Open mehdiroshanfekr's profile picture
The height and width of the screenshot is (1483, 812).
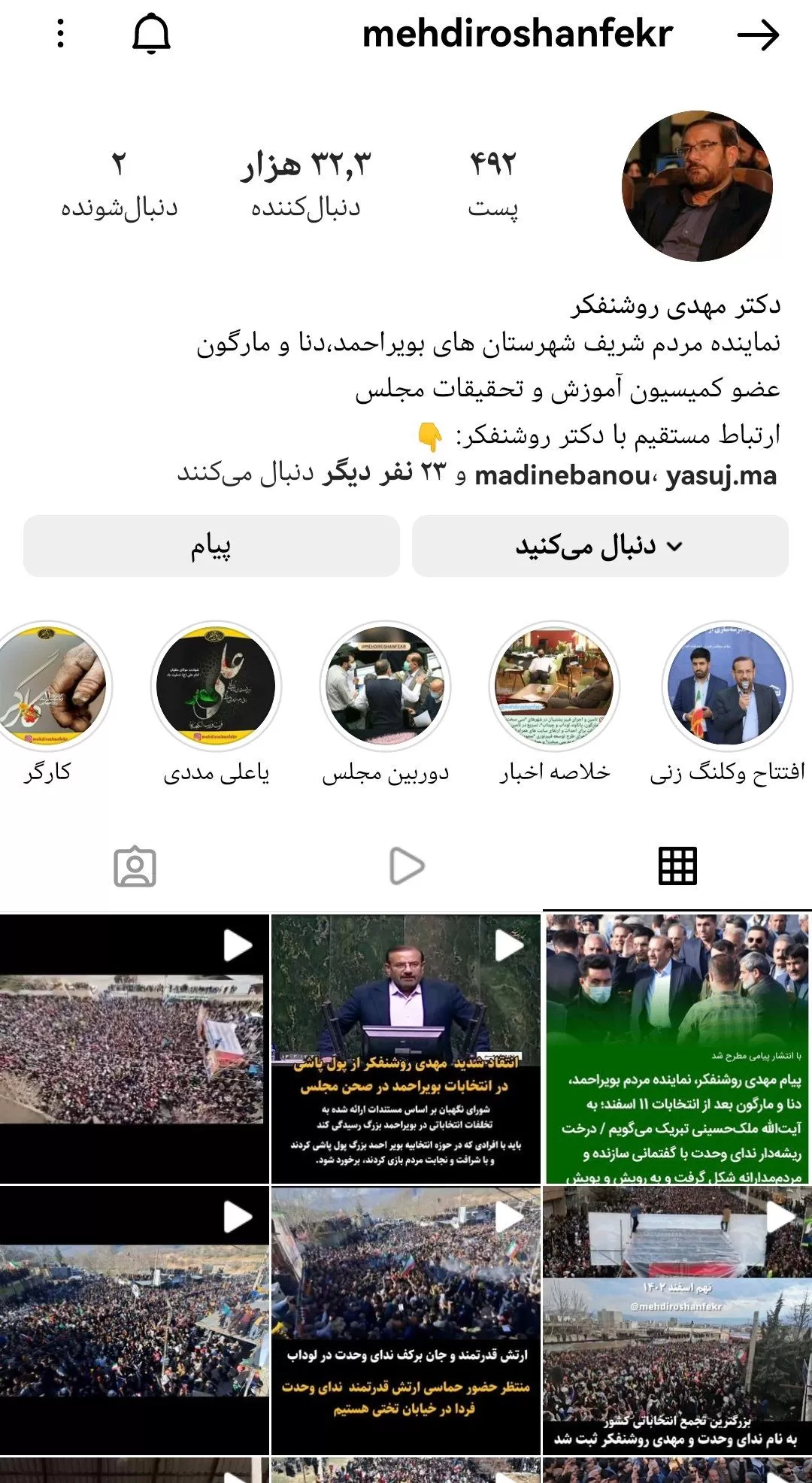[697, 186]
